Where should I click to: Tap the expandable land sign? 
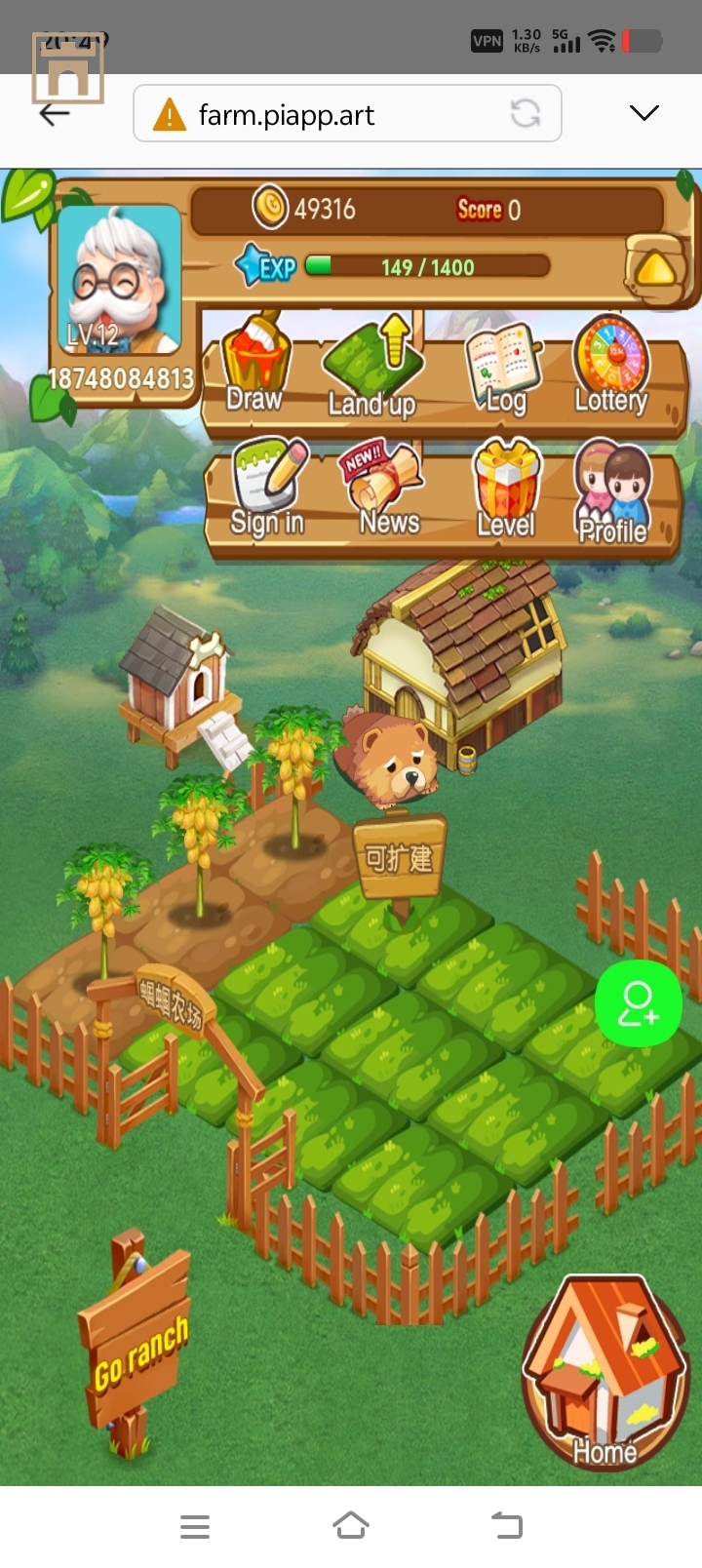click(x=400, y=860)
